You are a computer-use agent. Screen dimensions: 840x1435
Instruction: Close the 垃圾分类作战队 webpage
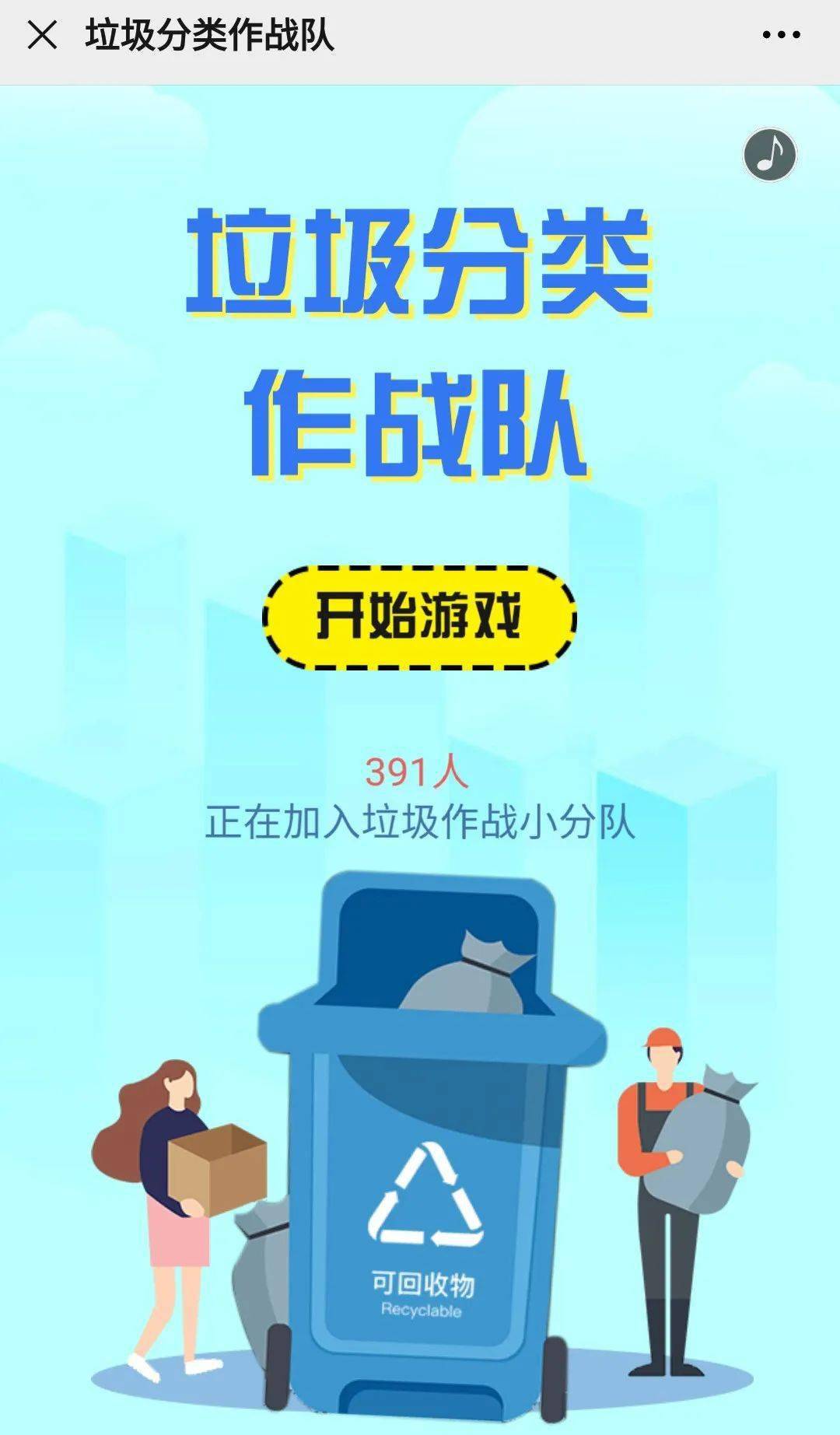[x=42, y=35]
